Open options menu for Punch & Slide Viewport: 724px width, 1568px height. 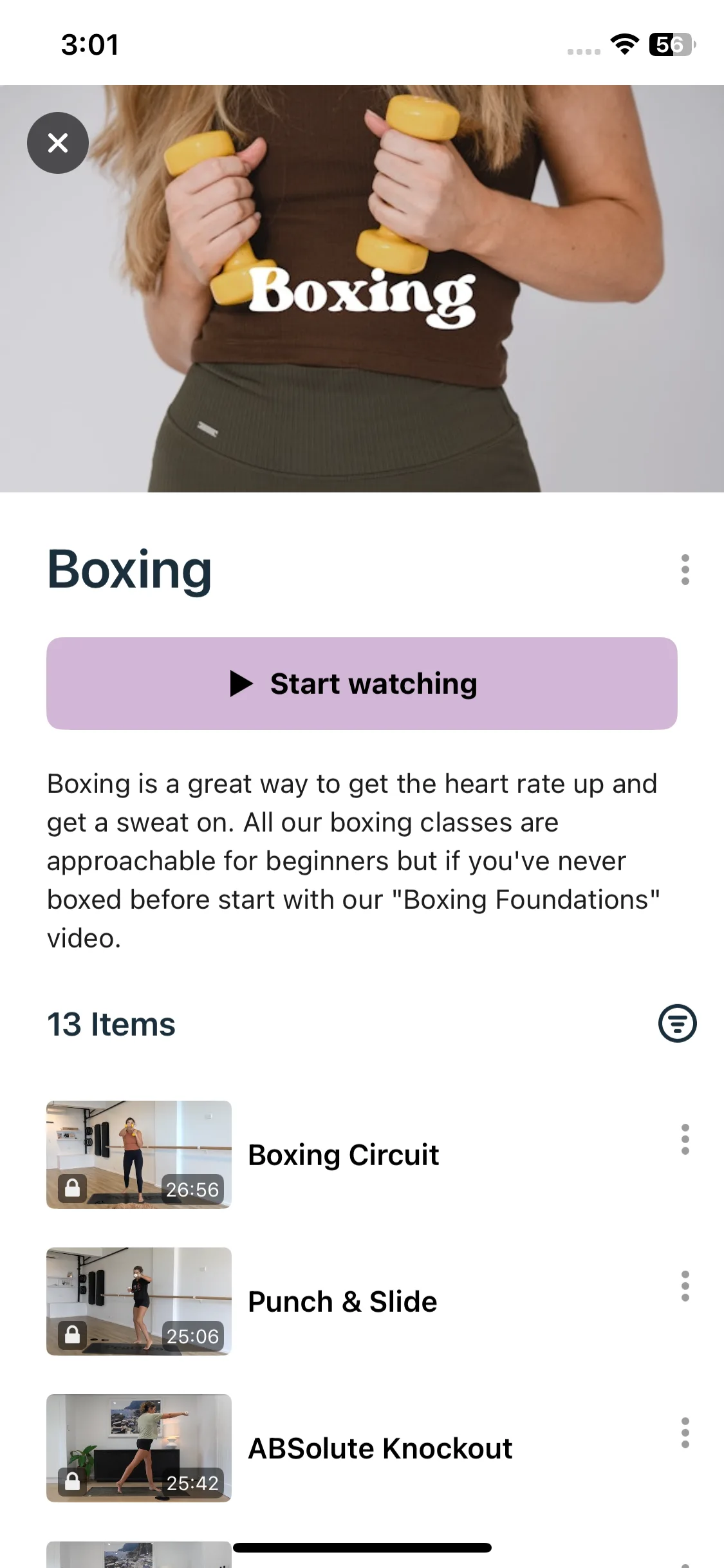(x=685, y=1286)
